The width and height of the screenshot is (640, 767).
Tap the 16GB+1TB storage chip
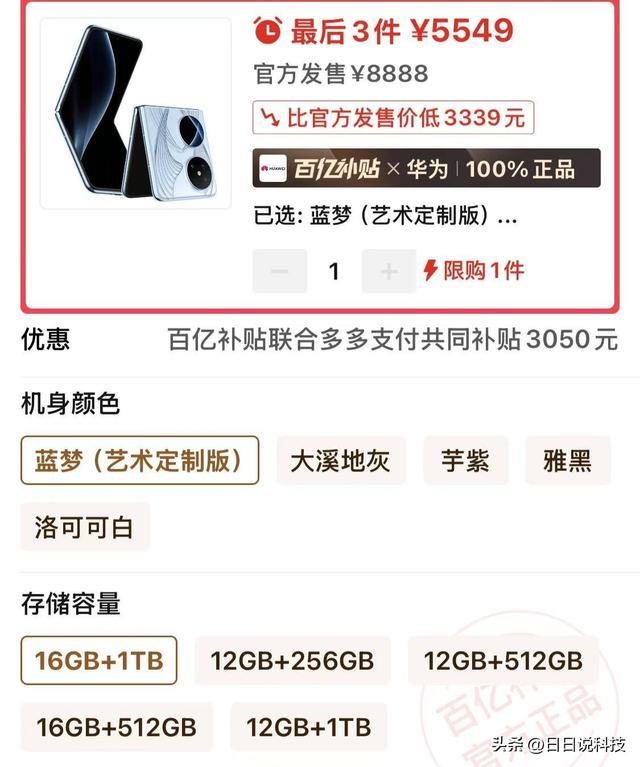[x=98, y=660]
